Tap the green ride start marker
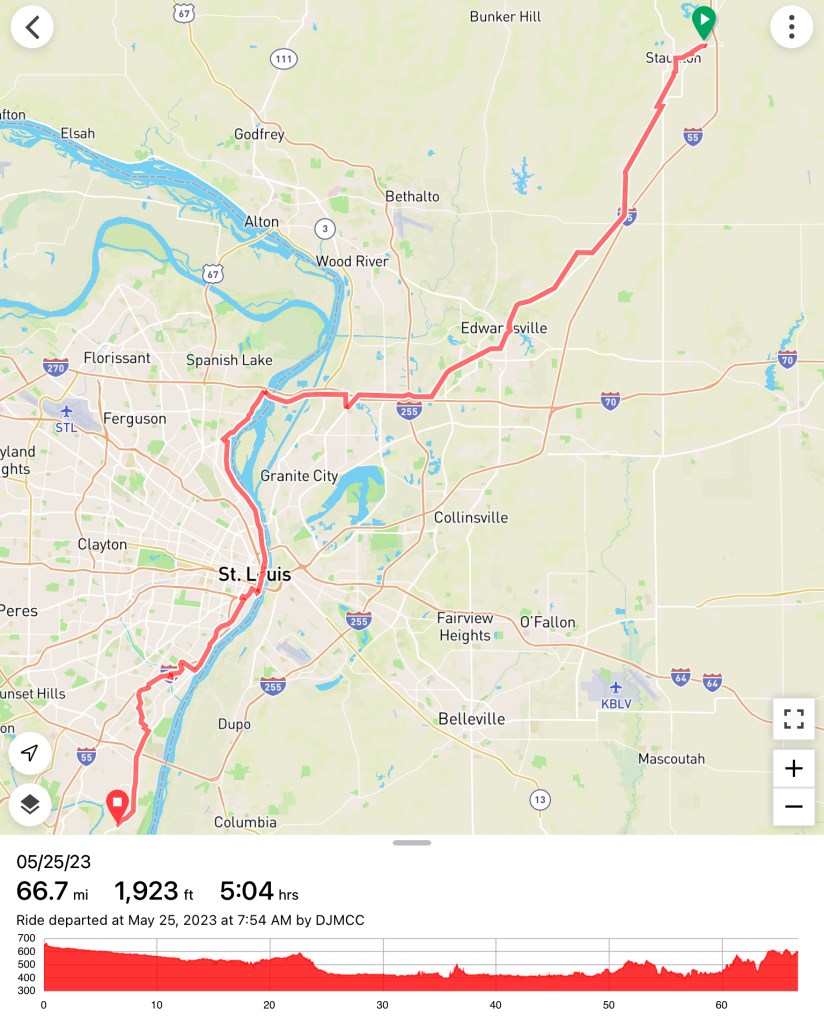This screenshot has height=1023, width=824. [704, 21]
